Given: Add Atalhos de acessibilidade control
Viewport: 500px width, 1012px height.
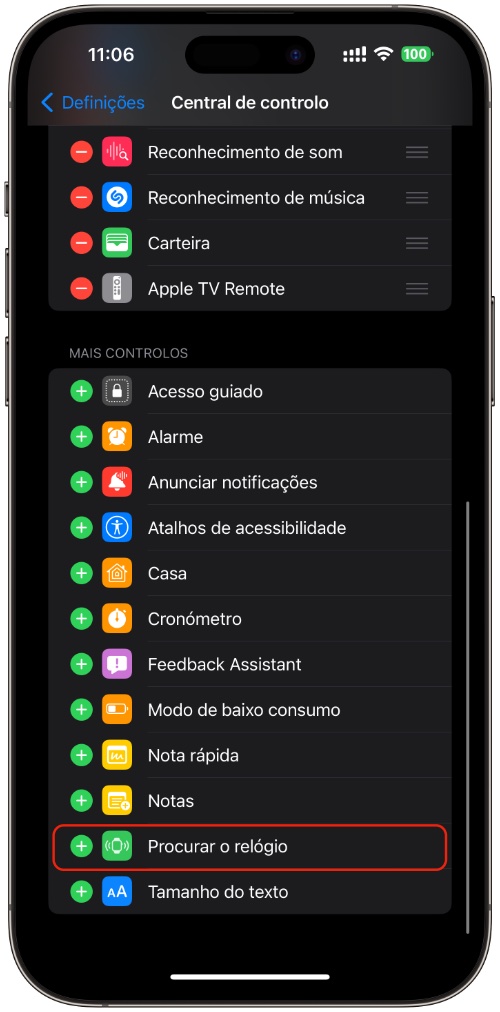Looking at the screenshot, I should click(x=81, y=528).
